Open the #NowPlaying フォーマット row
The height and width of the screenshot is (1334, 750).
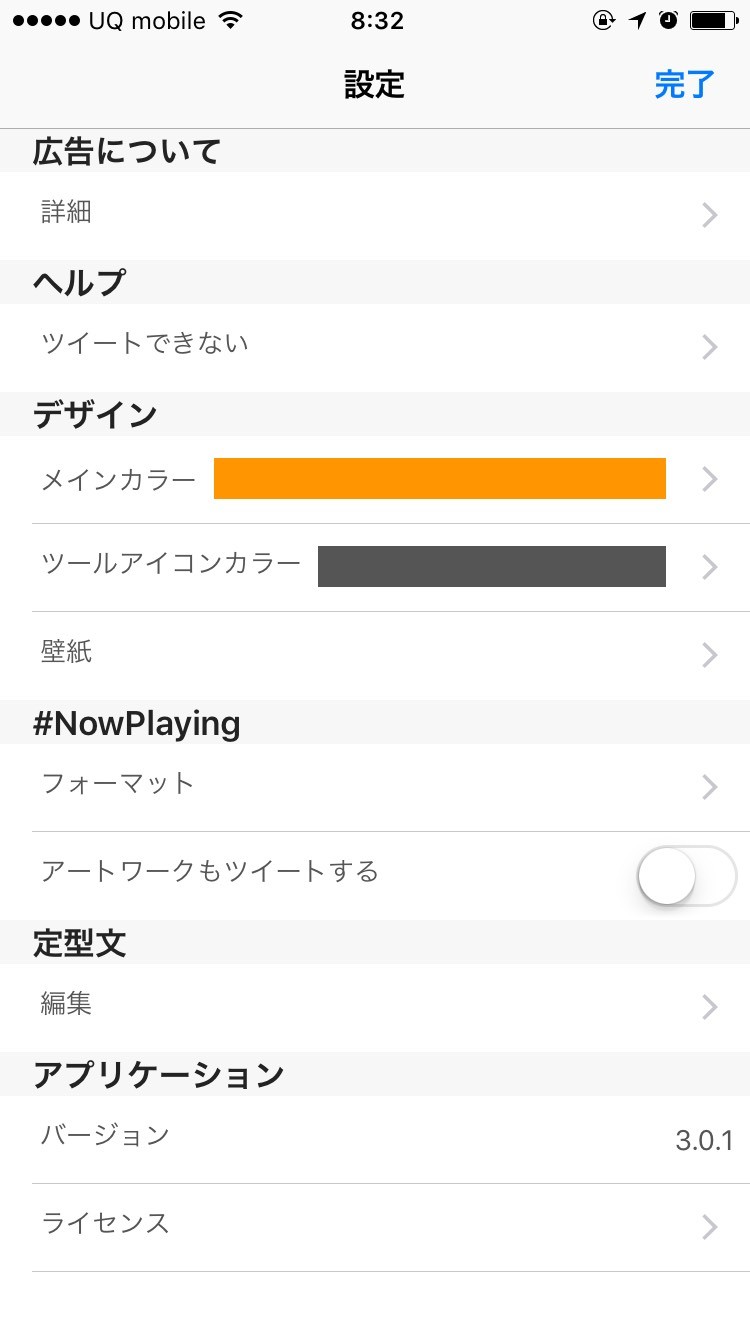tap(375, 786)
